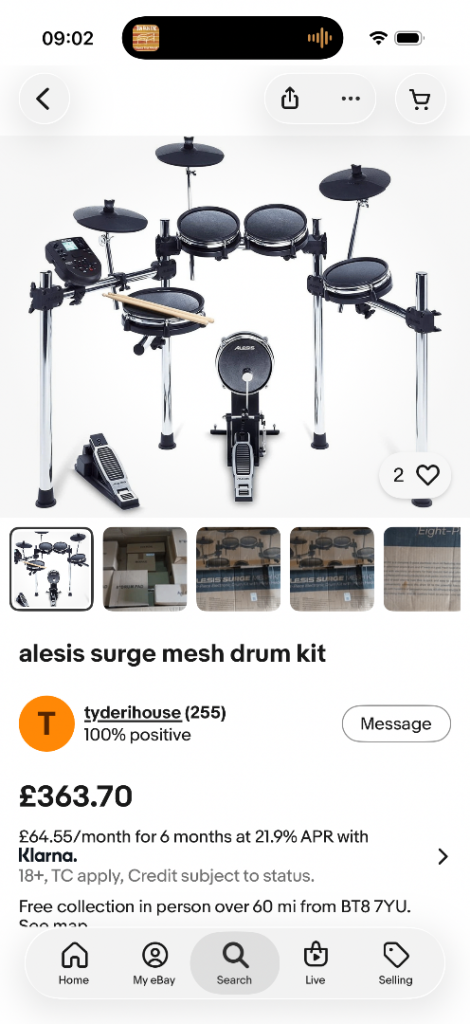Open the Search tab
Image resolution: width=470 pixels, height=1024 pixels.
[x=234, y=963]
